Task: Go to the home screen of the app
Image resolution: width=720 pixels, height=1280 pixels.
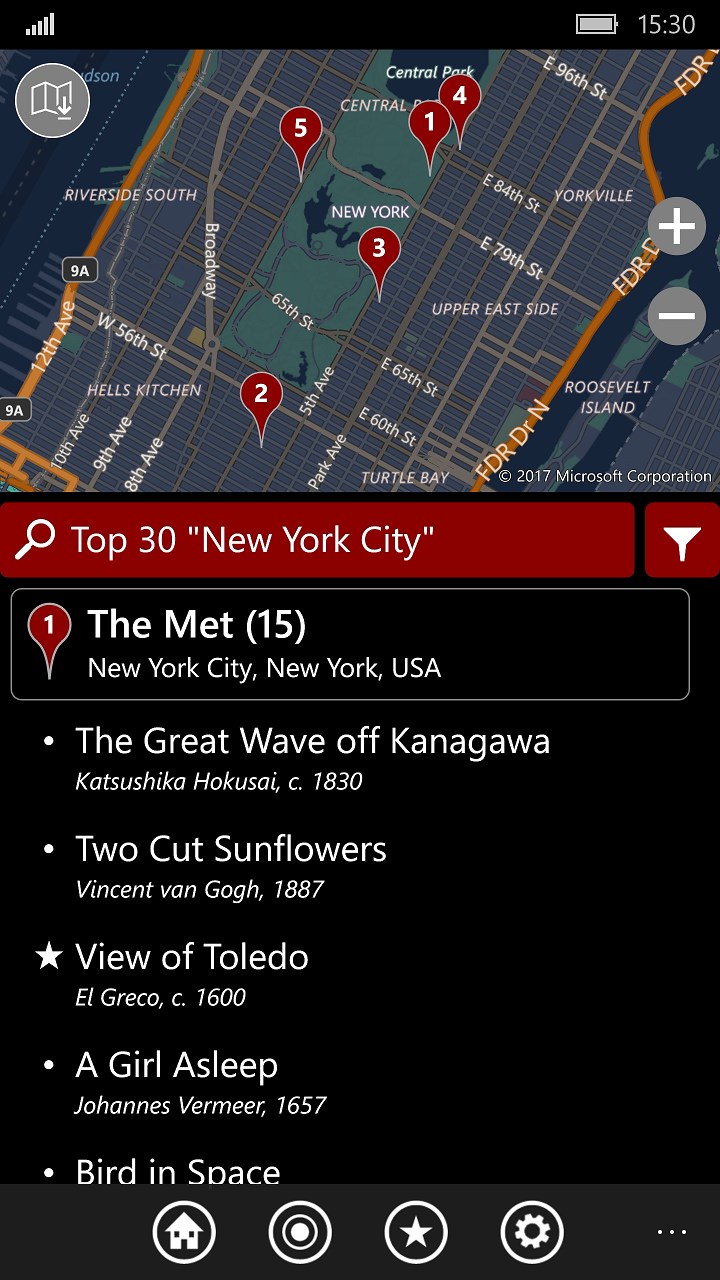Action: tap(184, 1232)
